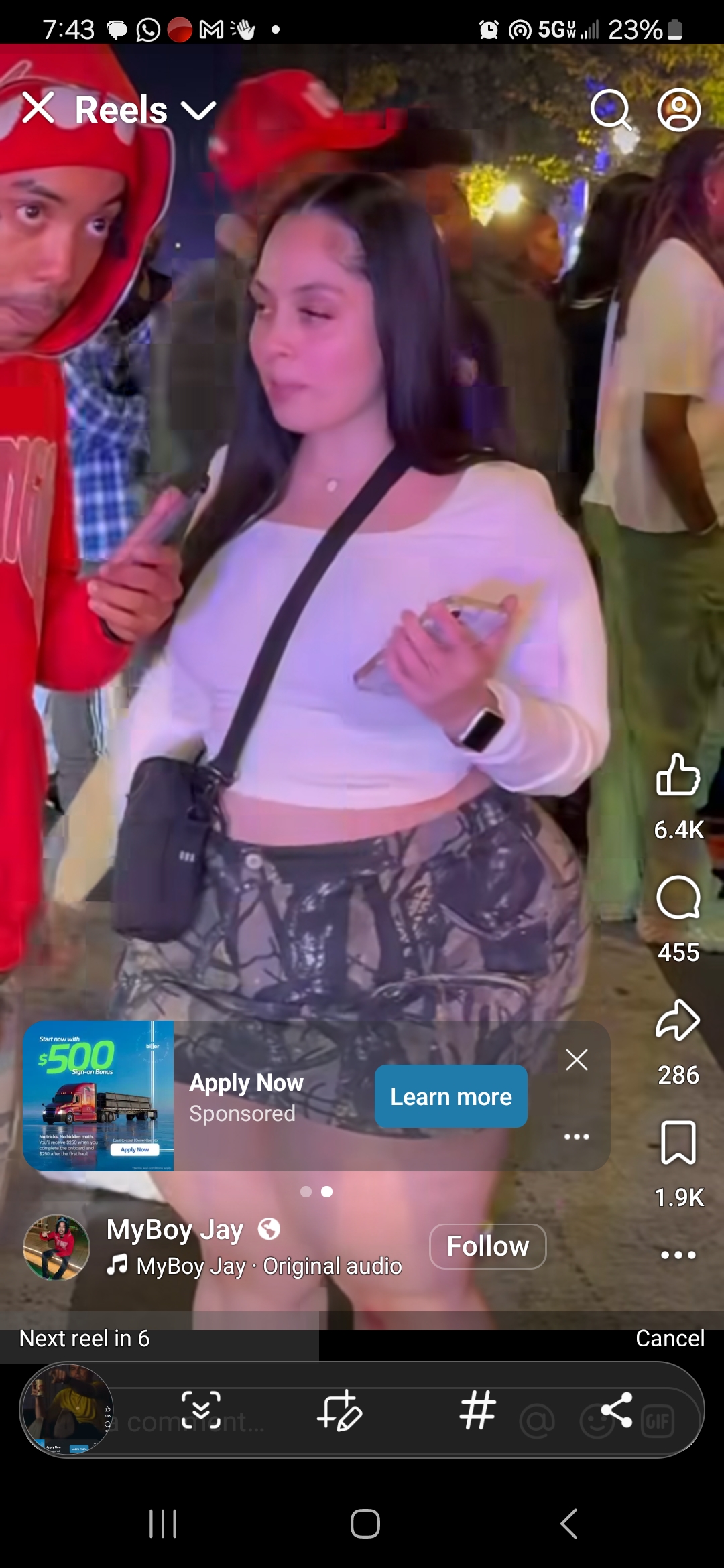The width and height of the screenshot is (724, 1568).
Task: Like this reel
Action: coord(678,775)
